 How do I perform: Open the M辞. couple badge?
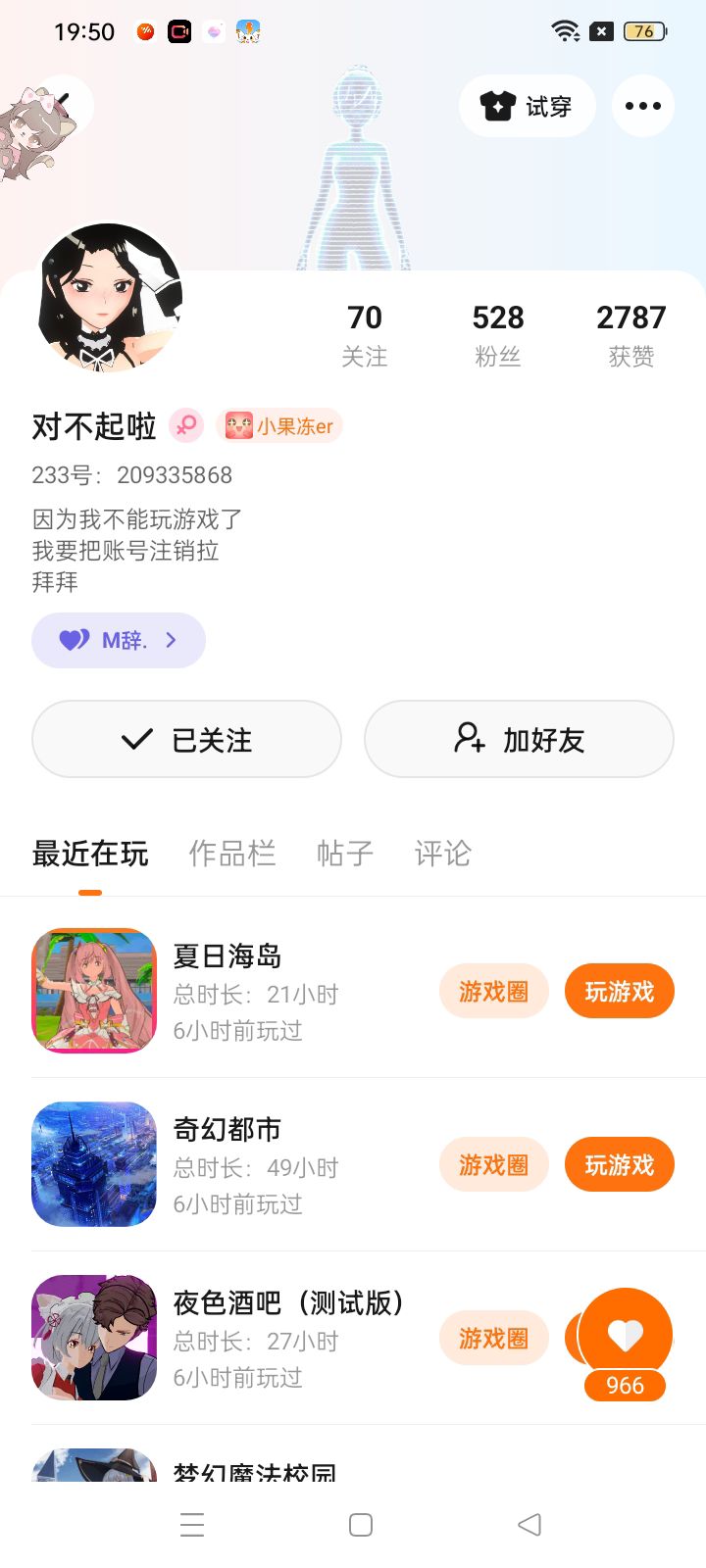pos(119,640)
